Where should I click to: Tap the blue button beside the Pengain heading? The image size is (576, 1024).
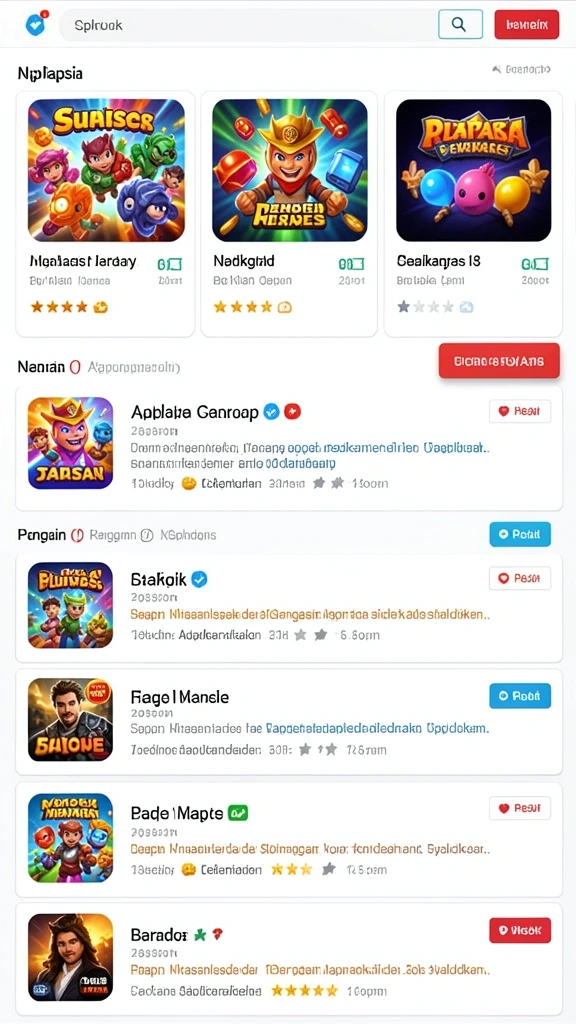(520, 534)
